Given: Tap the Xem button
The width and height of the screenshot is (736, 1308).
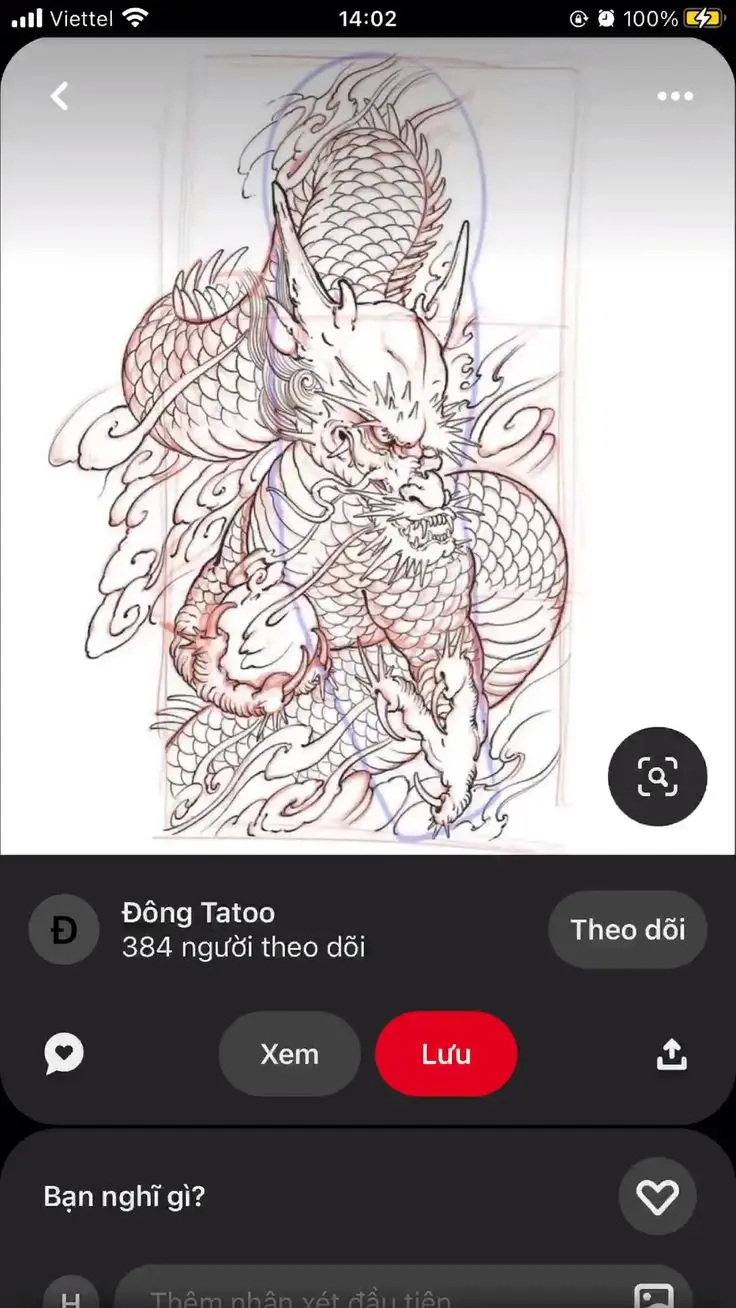Looking at the screenshot, I should pyautogui.click(x=290, y=1054).
